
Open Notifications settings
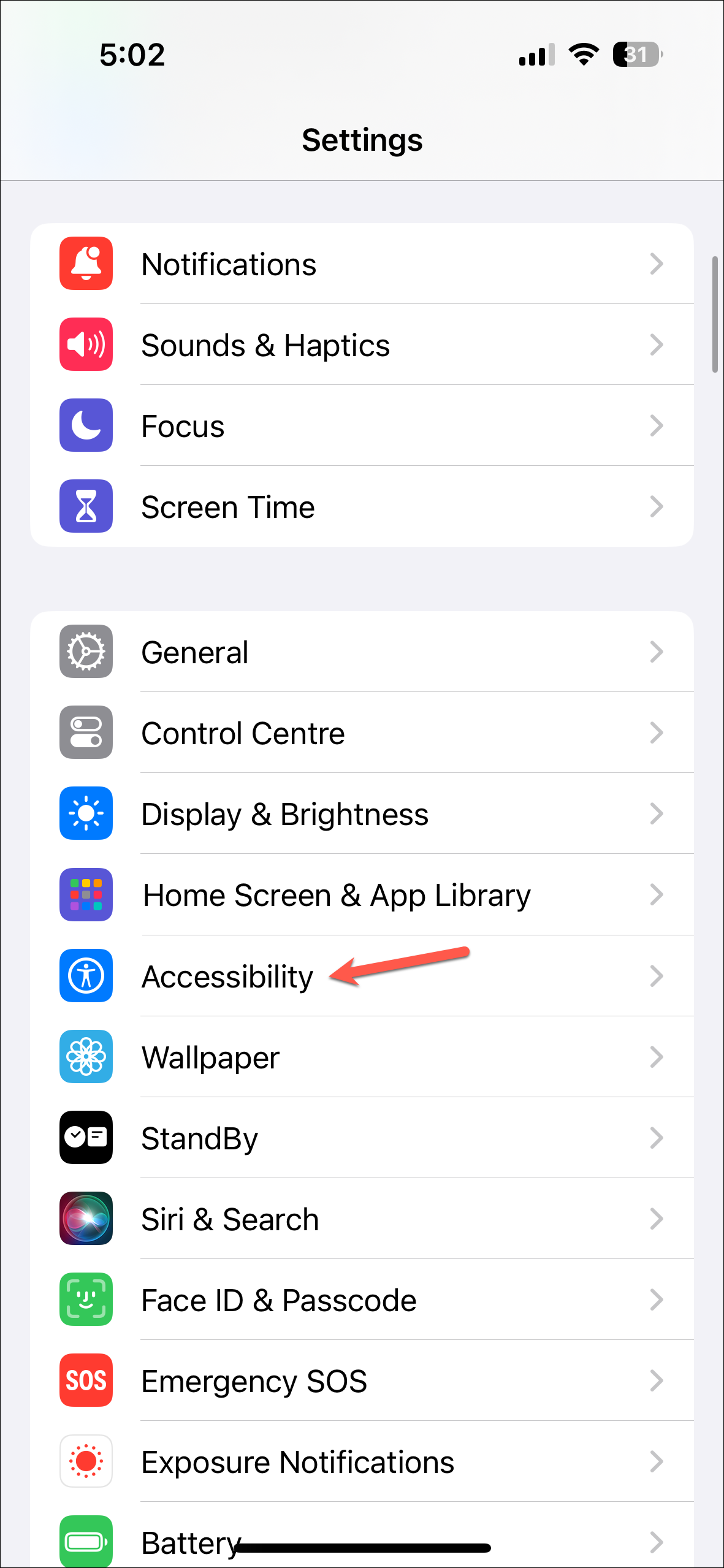362,264
